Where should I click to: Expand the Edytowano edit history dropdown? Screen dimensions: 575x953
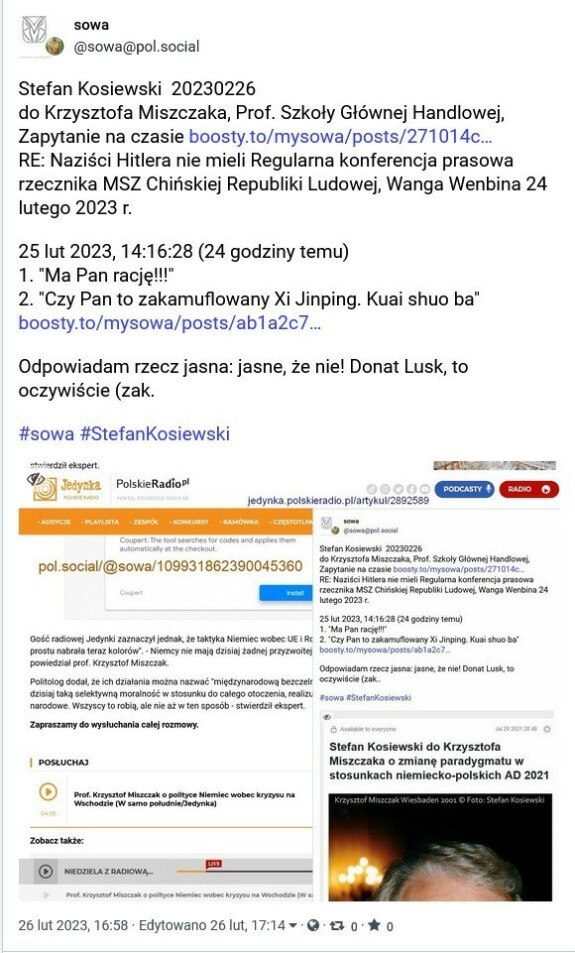pyautogui.click(x=218, y=926)
